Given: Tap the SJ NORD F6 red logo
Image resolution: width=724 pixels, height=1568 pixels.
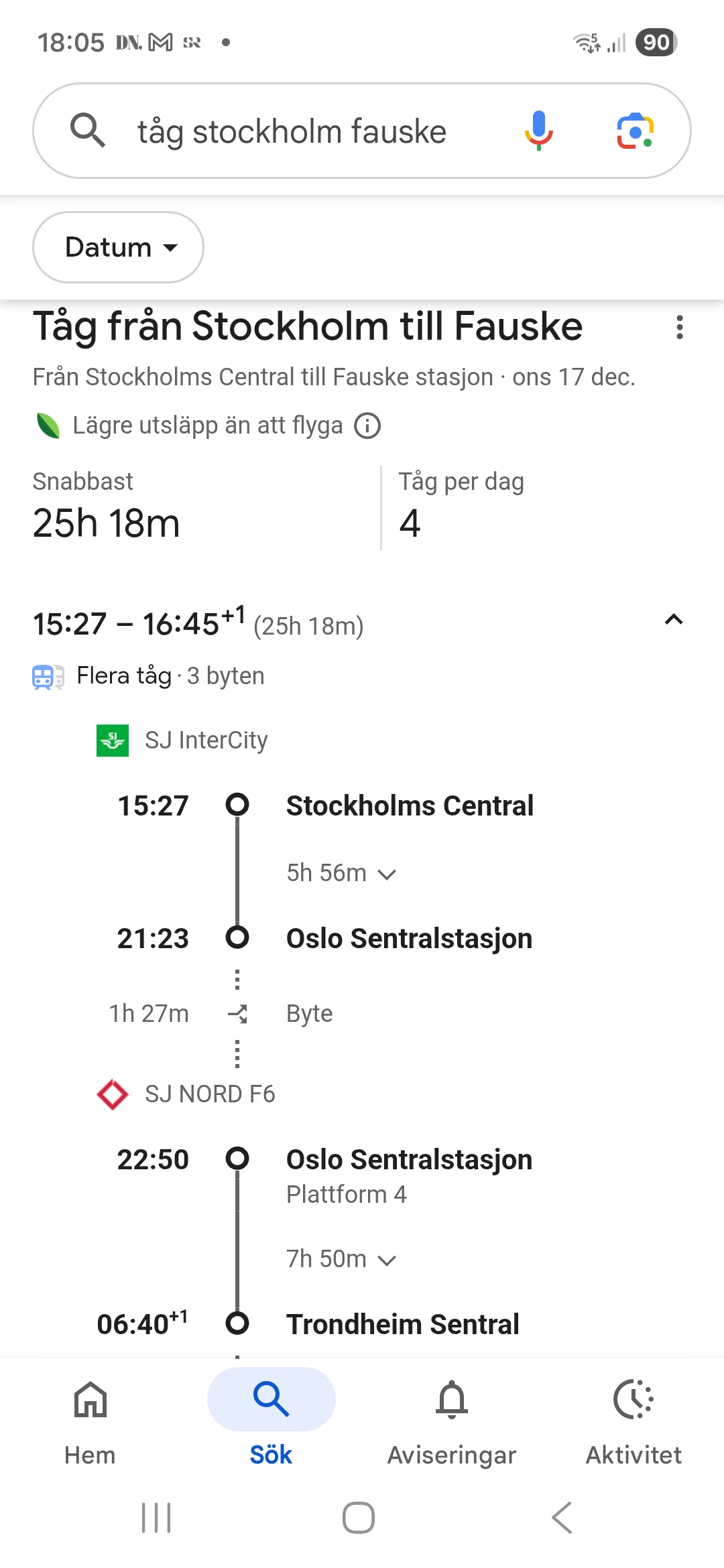Looking at the screenshot, I should click(113, 1093).
